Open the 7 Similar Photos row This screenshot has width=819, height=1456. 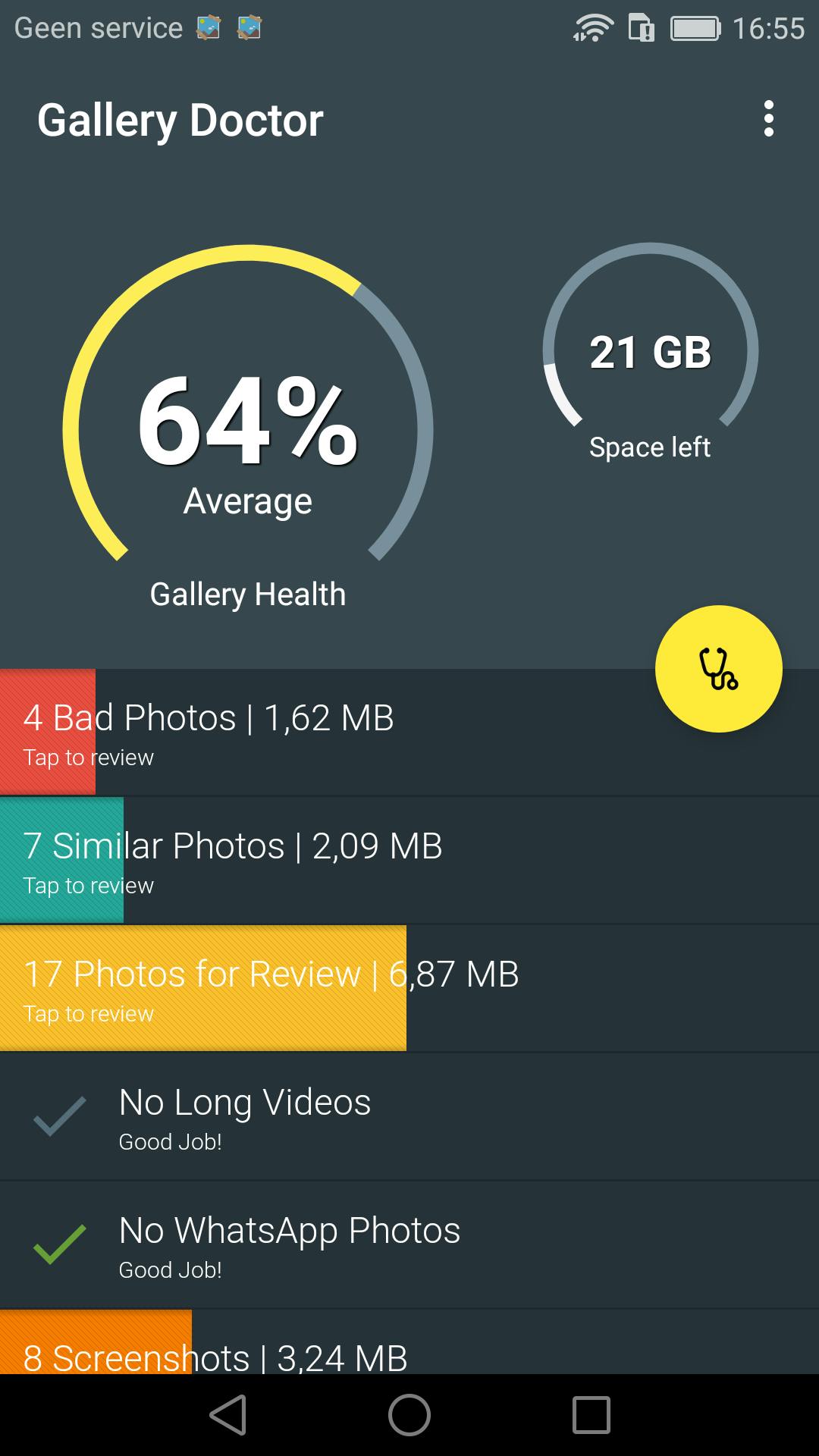click(303, 861)
